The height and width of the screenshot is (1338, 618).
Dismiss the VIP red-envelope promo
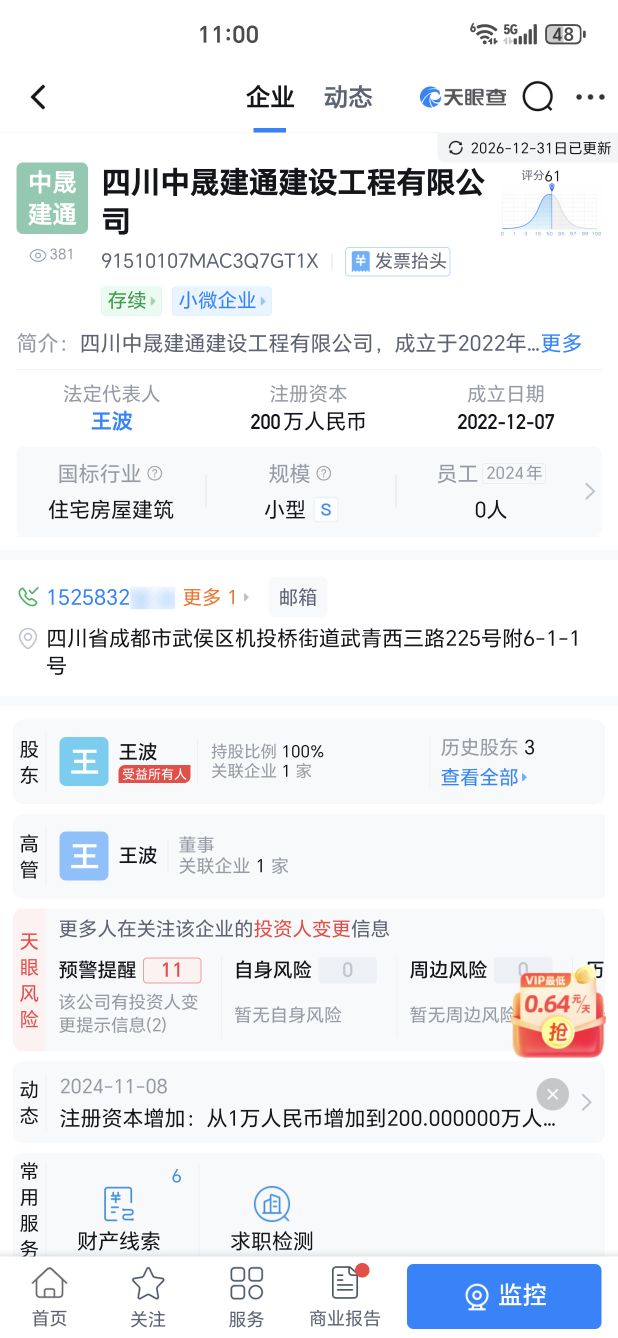552,1093
